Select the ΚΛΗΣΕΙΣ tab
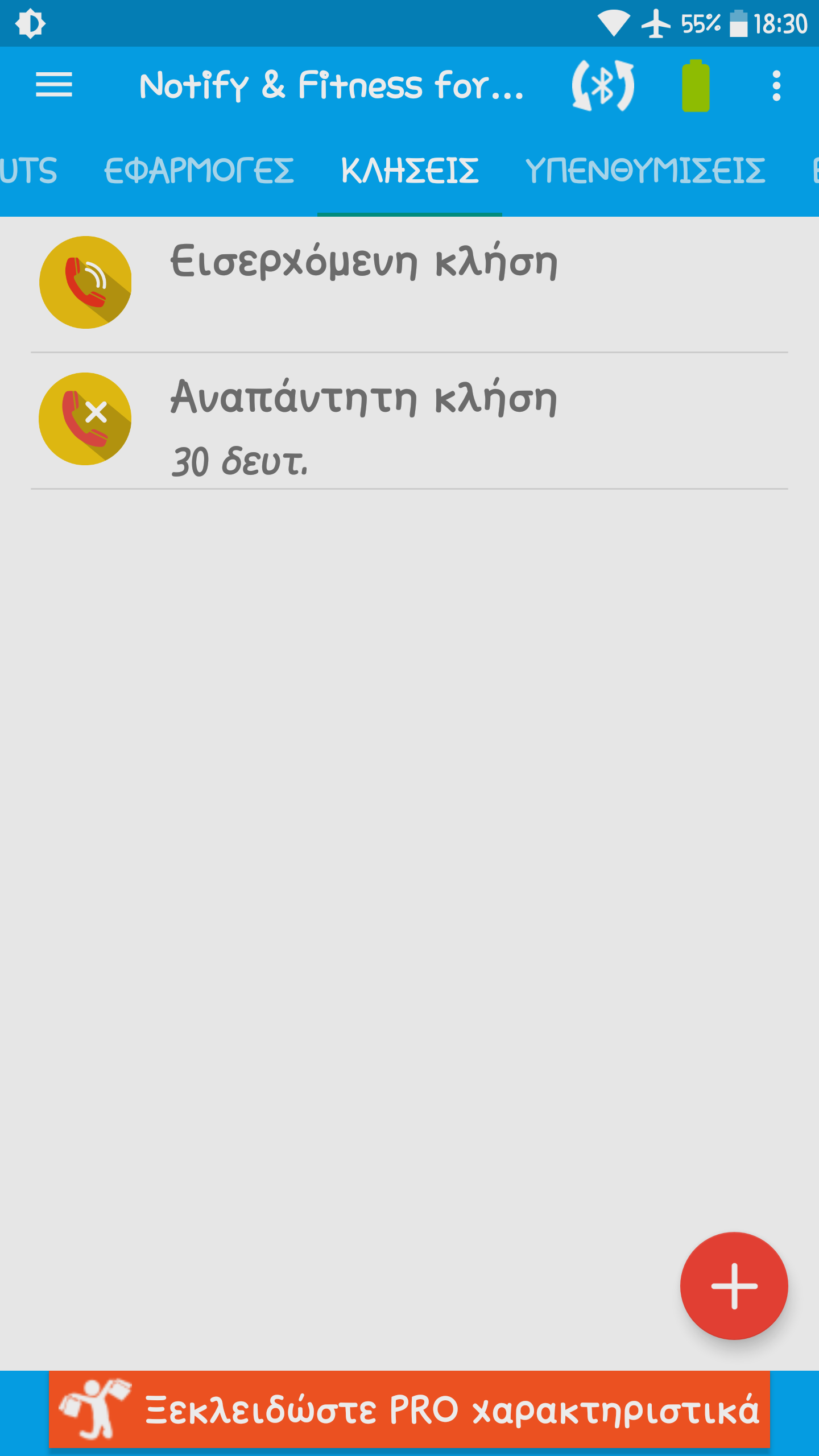This screenshot has width=819, height=1456. coord(409,171)
